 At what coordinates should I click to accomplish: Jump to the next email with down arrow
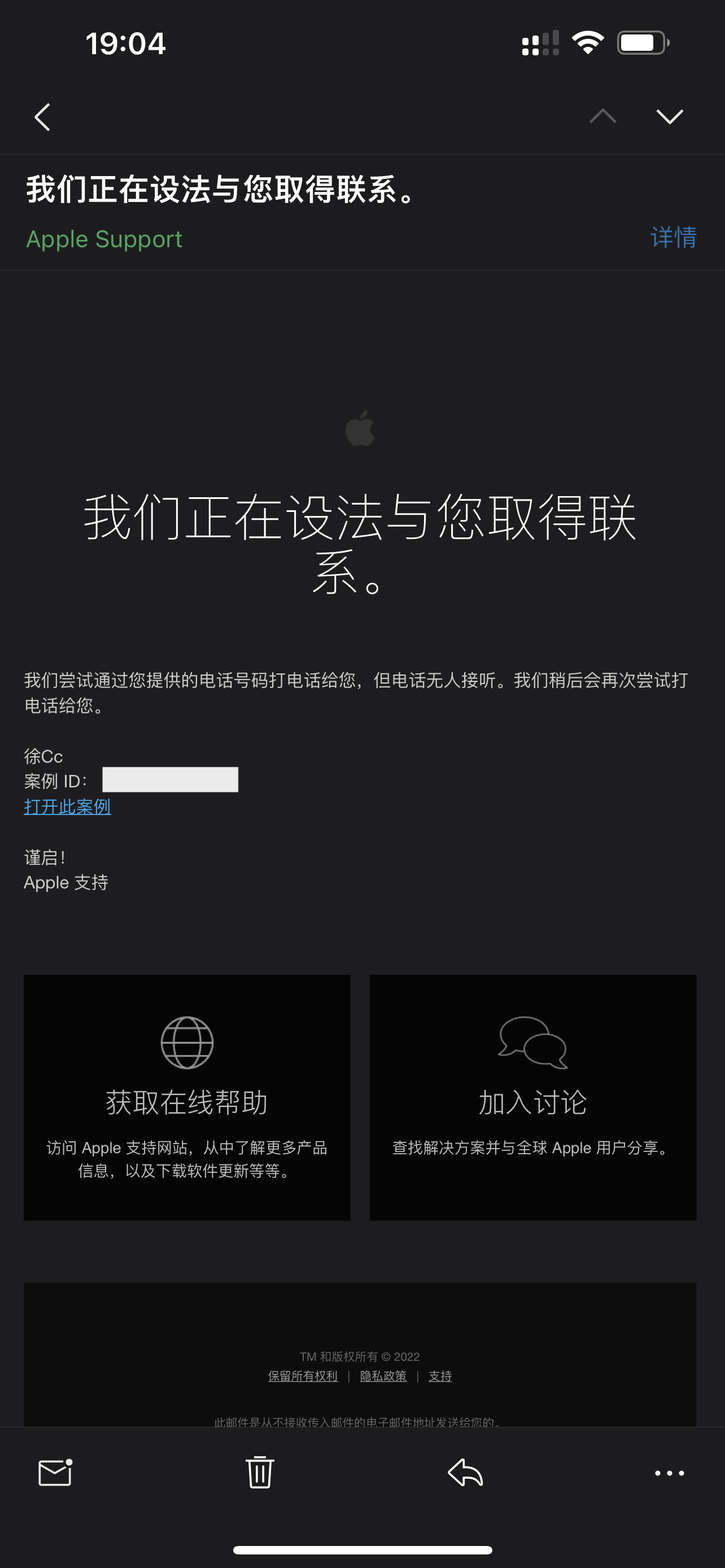670,116
